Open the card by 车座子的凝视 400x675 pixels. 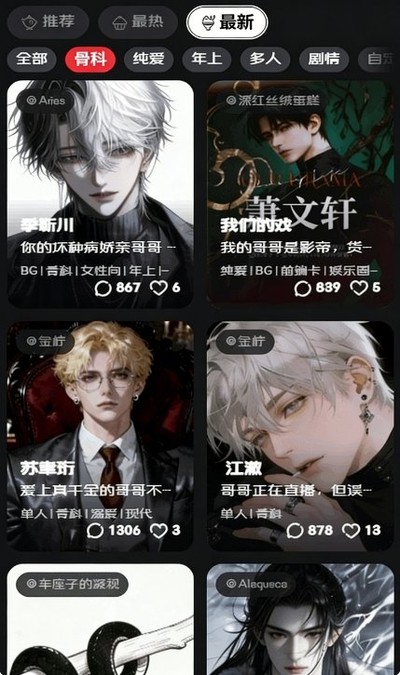coord(100,619)
